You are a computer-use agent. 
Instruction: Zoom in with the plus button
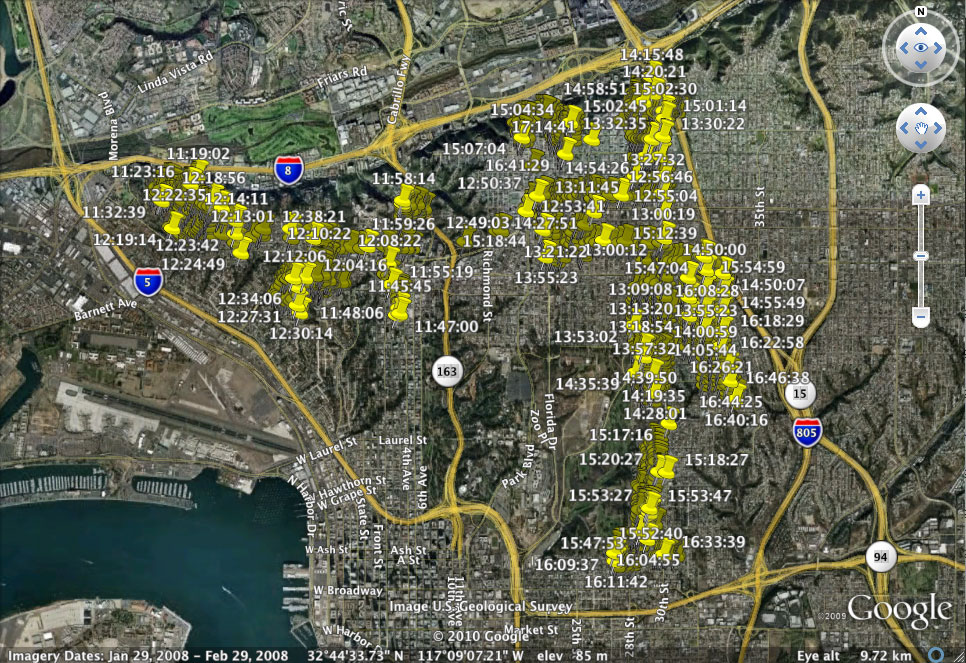[921, 195]
